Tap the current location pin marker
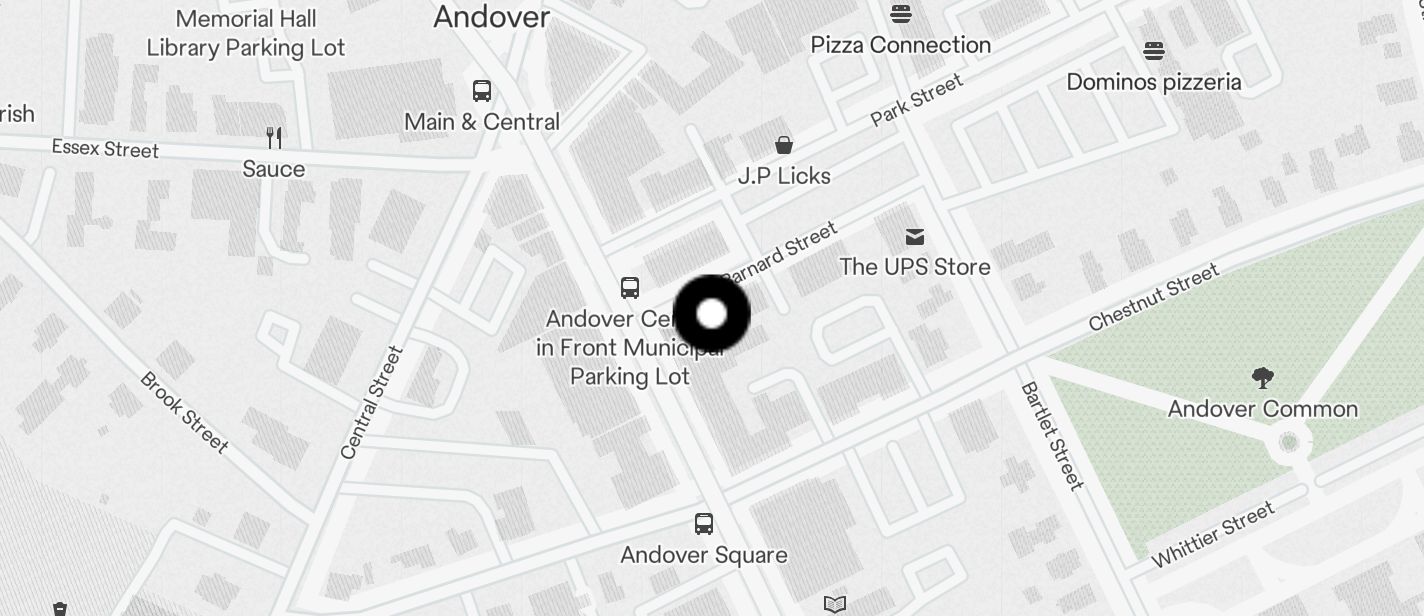1424x616 pixels. pos(711,313)
